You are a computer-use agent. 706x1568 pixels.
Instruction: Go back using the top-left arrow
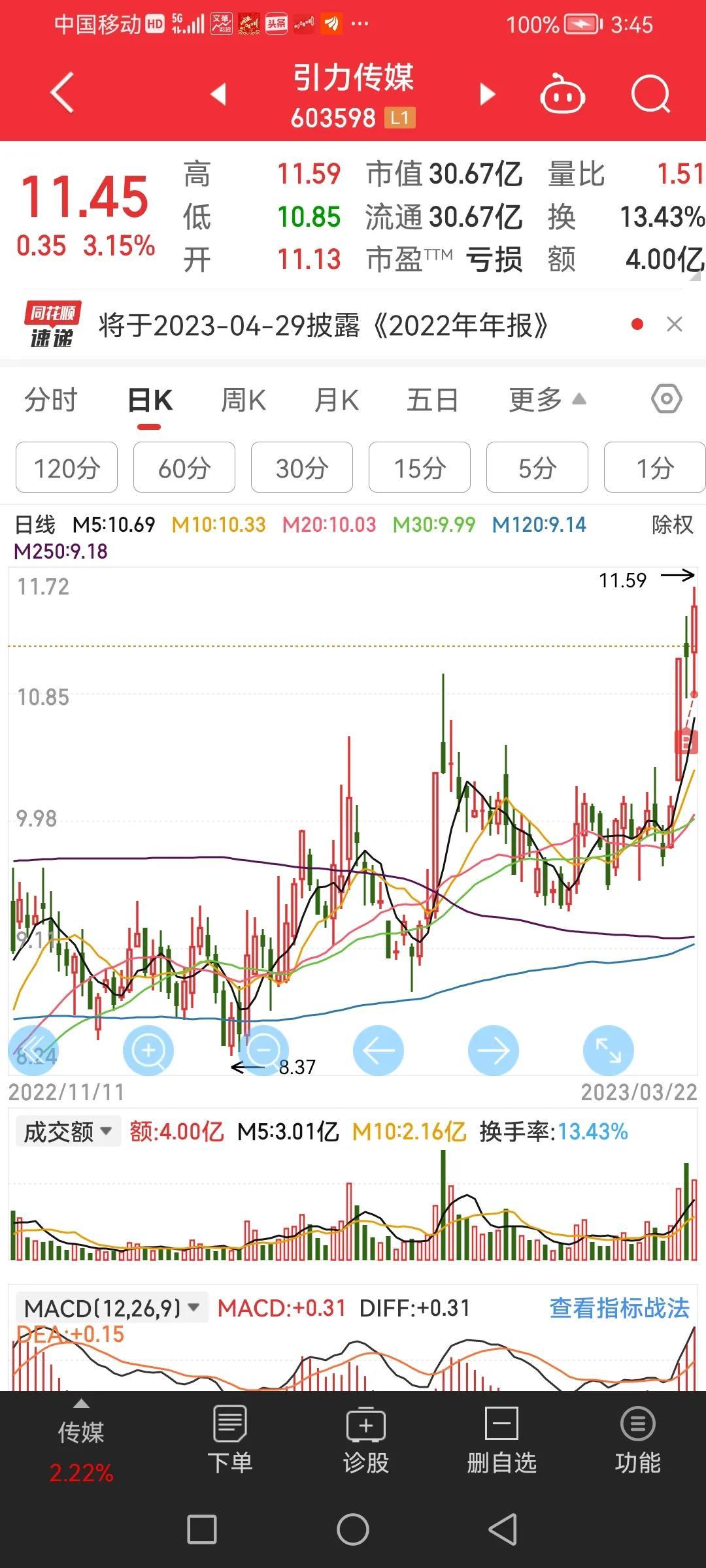(x=62, y=93)
